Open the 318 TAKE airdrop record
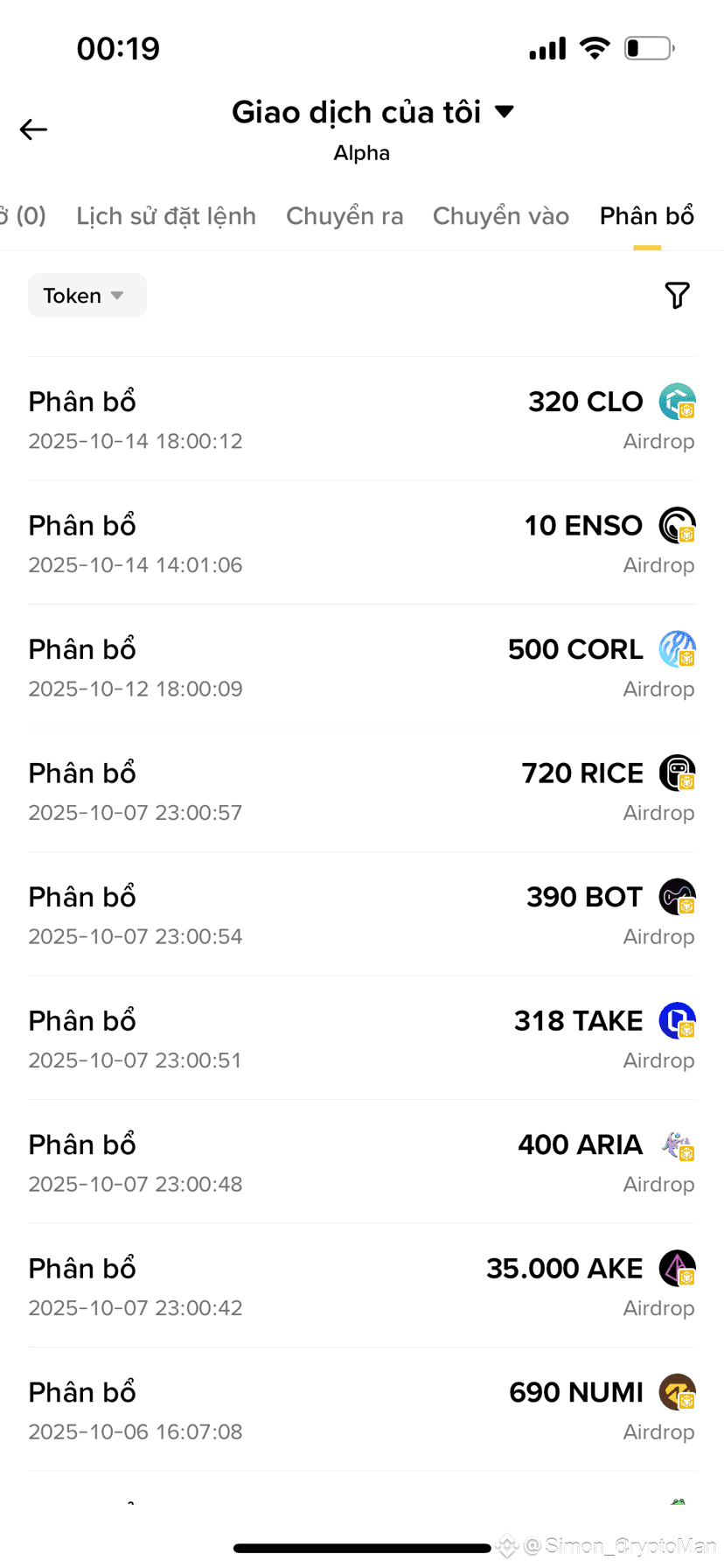 362,1038
